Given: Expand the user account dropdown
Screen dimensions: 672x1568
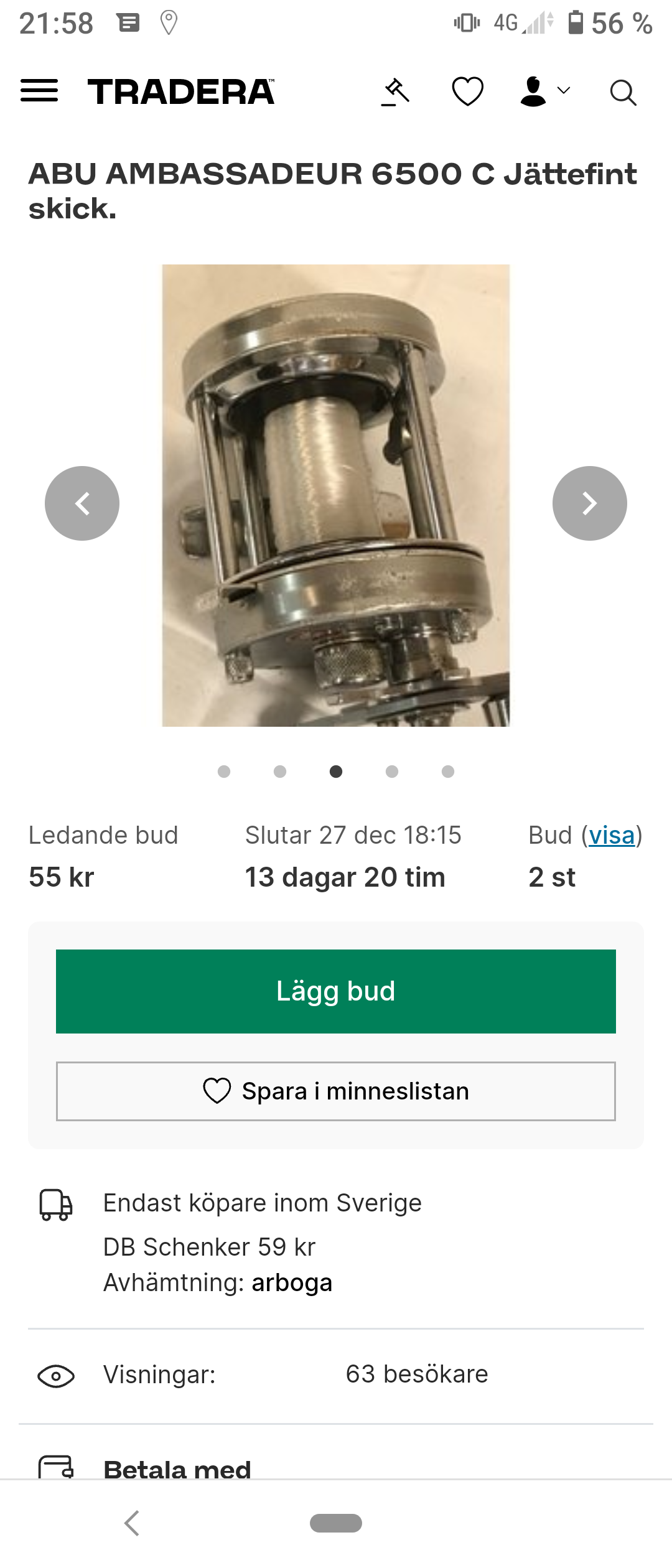Looking at the screenshot, I should 544,92.
